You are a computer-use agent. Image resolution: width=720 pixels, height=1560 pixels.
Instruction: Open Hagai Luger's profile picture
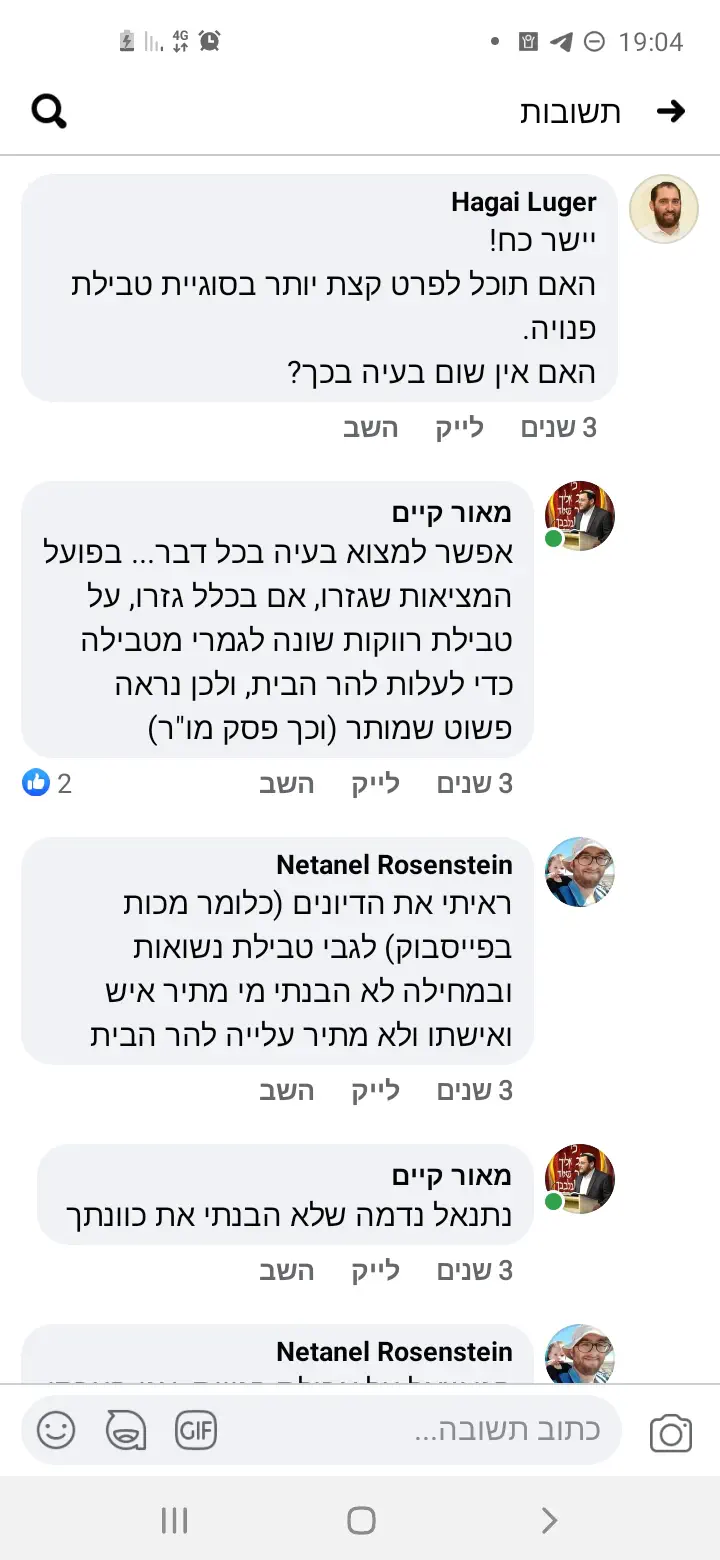[x=663, y=208]
